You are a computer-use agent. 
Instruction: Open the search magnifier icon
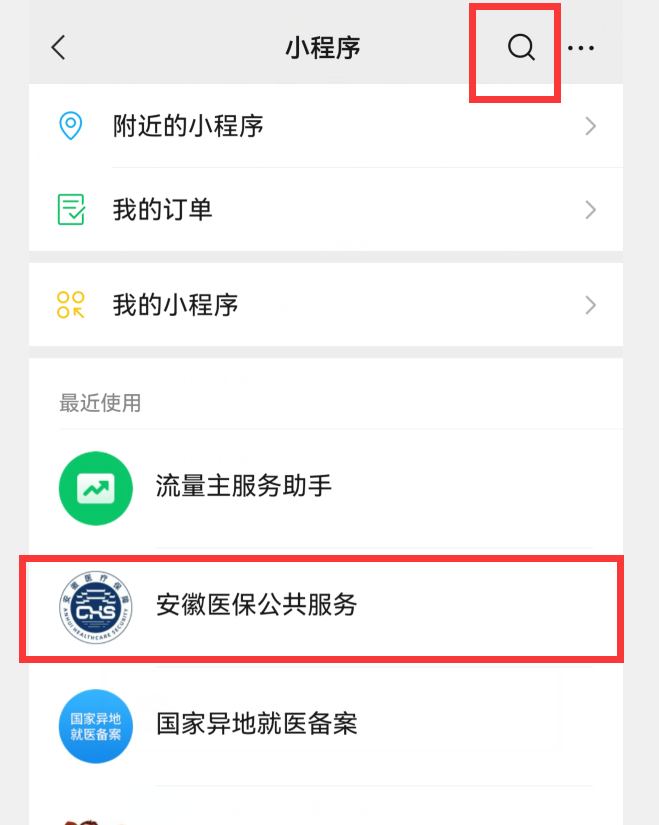click(520, 48)
